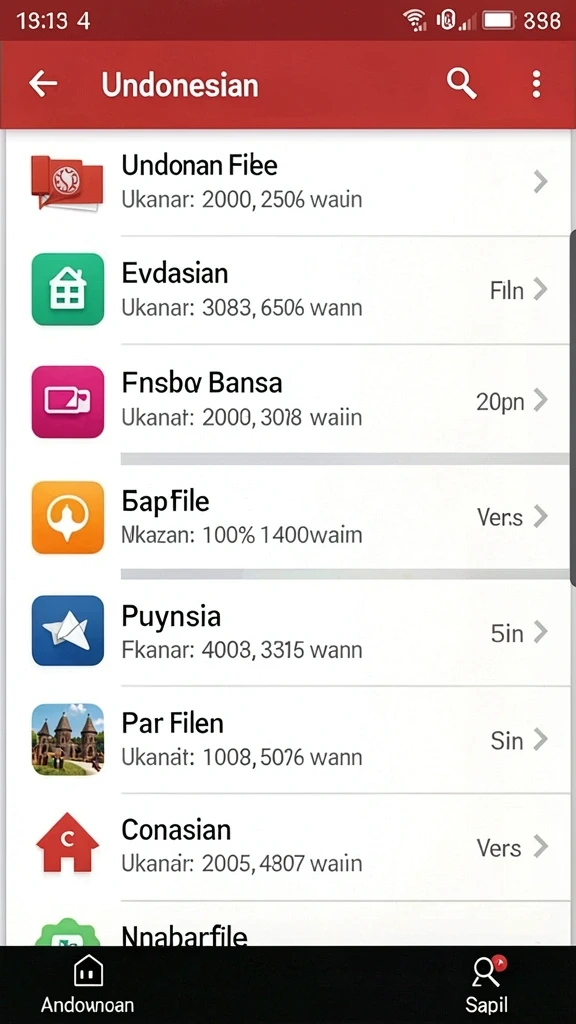576x1024 pixels.
Task: Go back using the arrow icon
Action: pyautogui.click(x=43, y=84)
